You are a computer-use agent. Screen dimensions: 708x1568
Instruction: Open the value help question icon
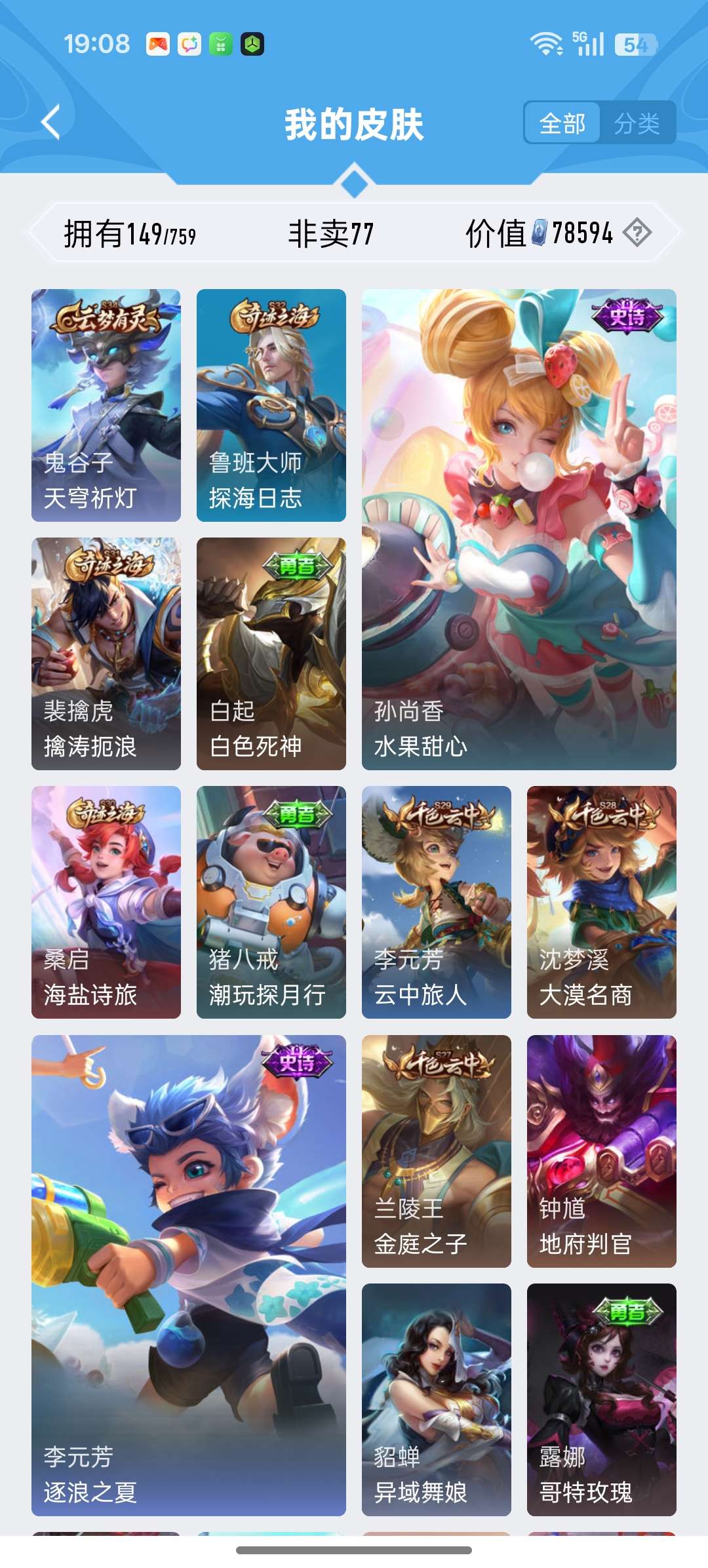(x=637, y=233)
